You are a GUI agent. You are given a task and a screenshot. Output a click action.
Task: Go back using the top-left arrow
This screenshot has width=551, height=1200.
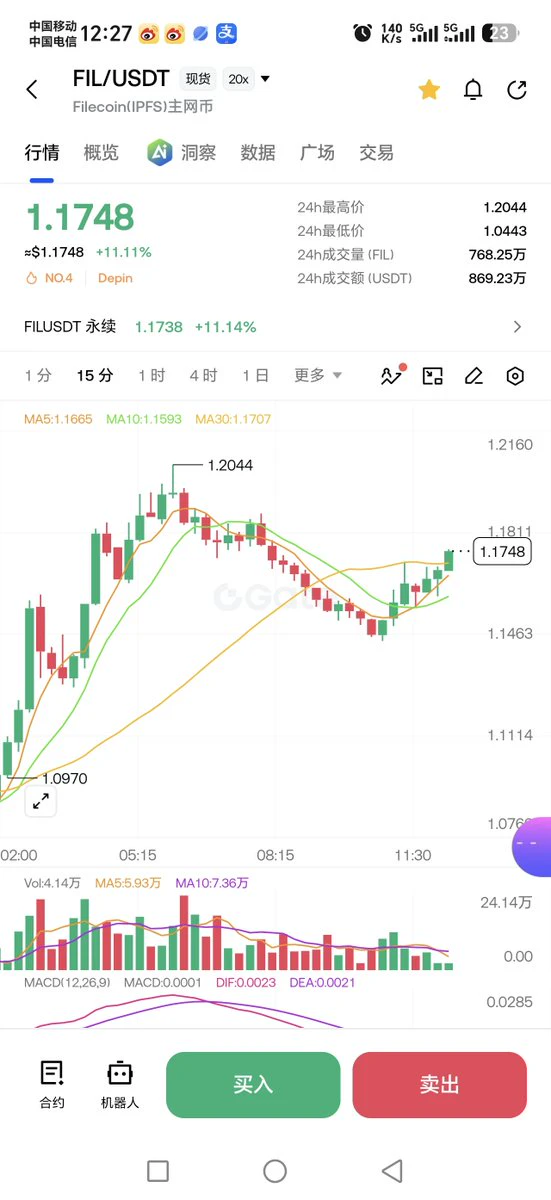click(32, 90)
